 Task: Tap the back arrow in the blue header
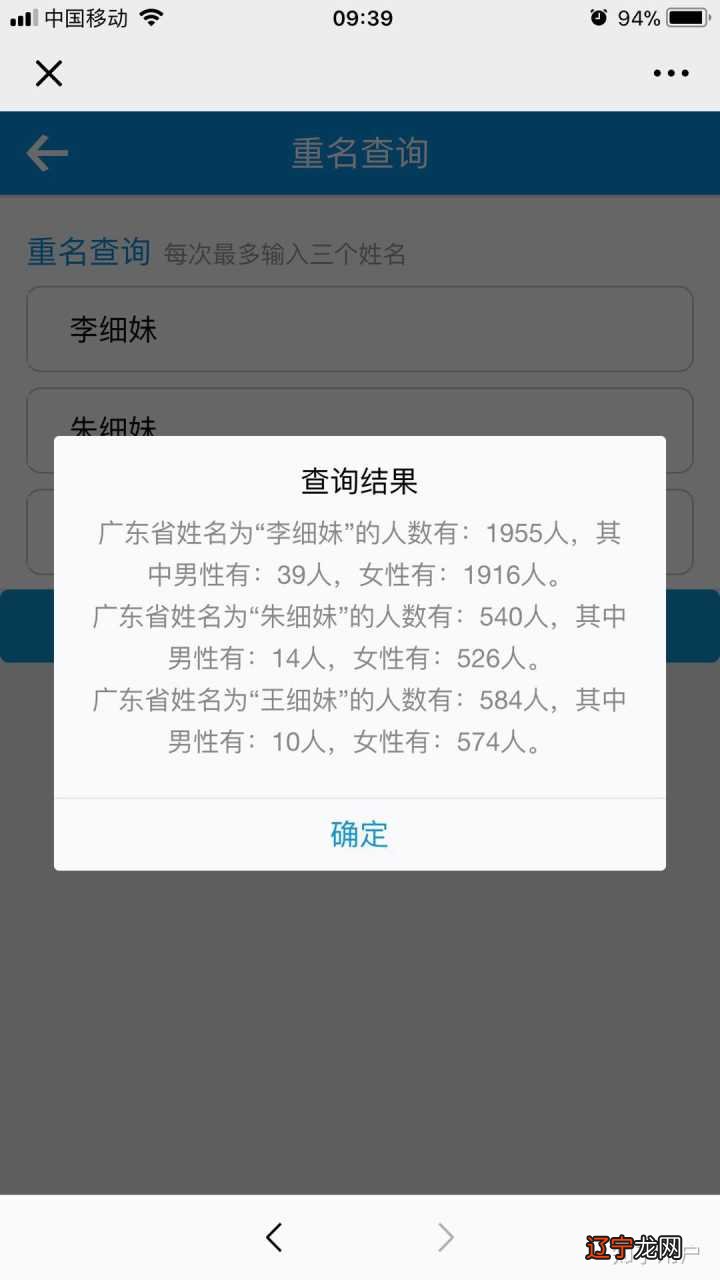click(45, 152)
